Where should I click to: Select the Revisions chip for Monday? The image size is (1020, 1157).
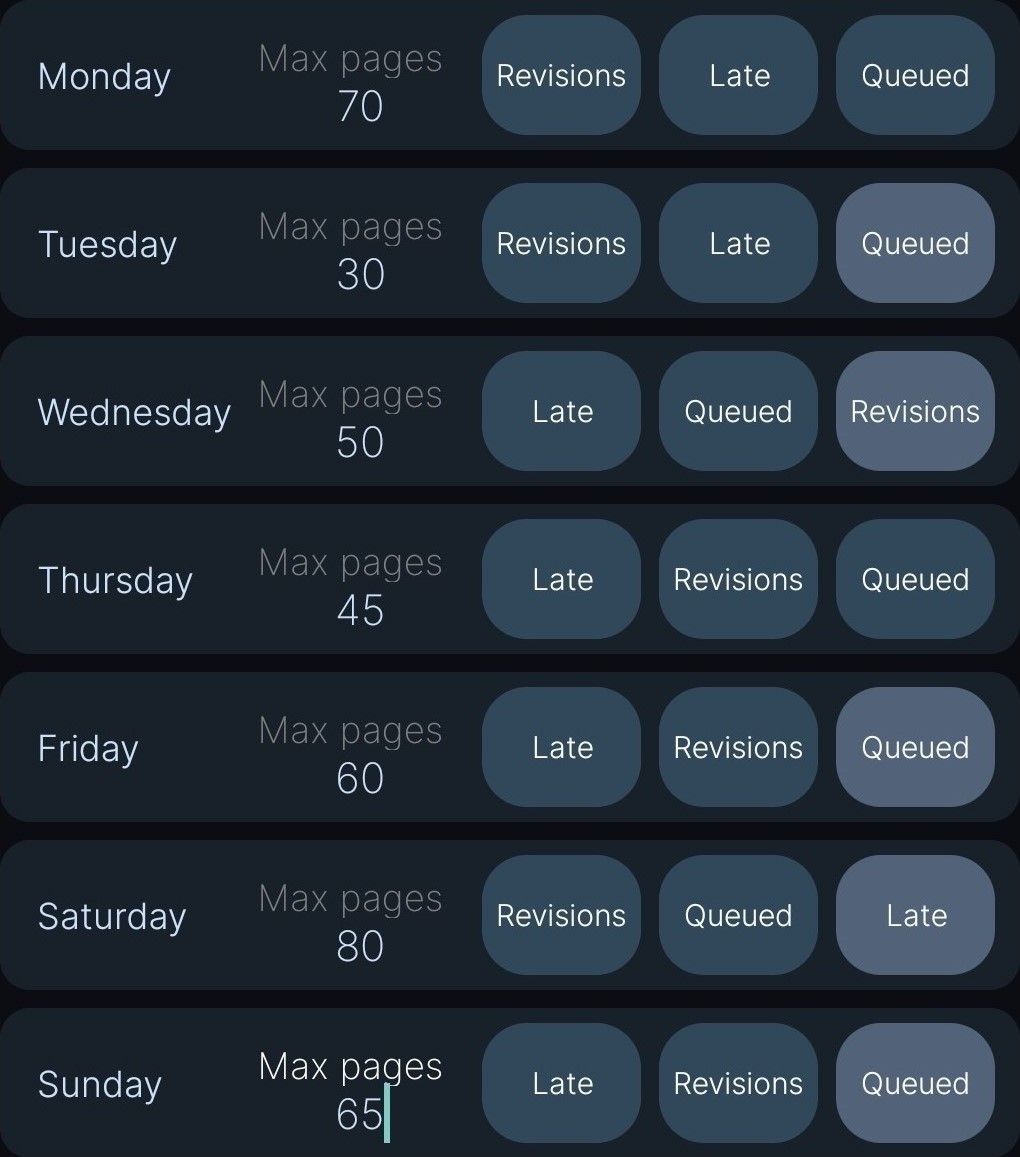point(561,76)
